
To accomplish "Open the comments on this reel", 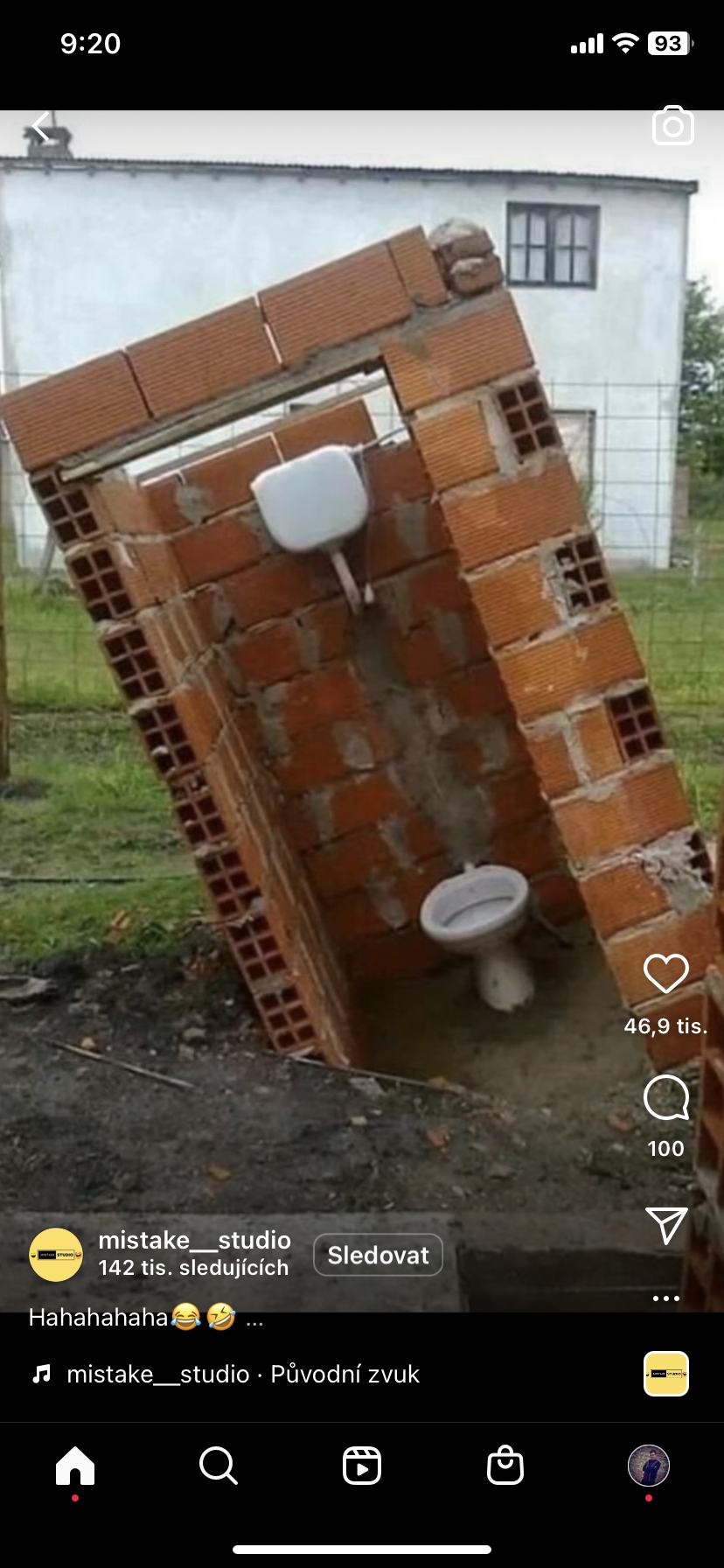I will [x=665, y=1097].
